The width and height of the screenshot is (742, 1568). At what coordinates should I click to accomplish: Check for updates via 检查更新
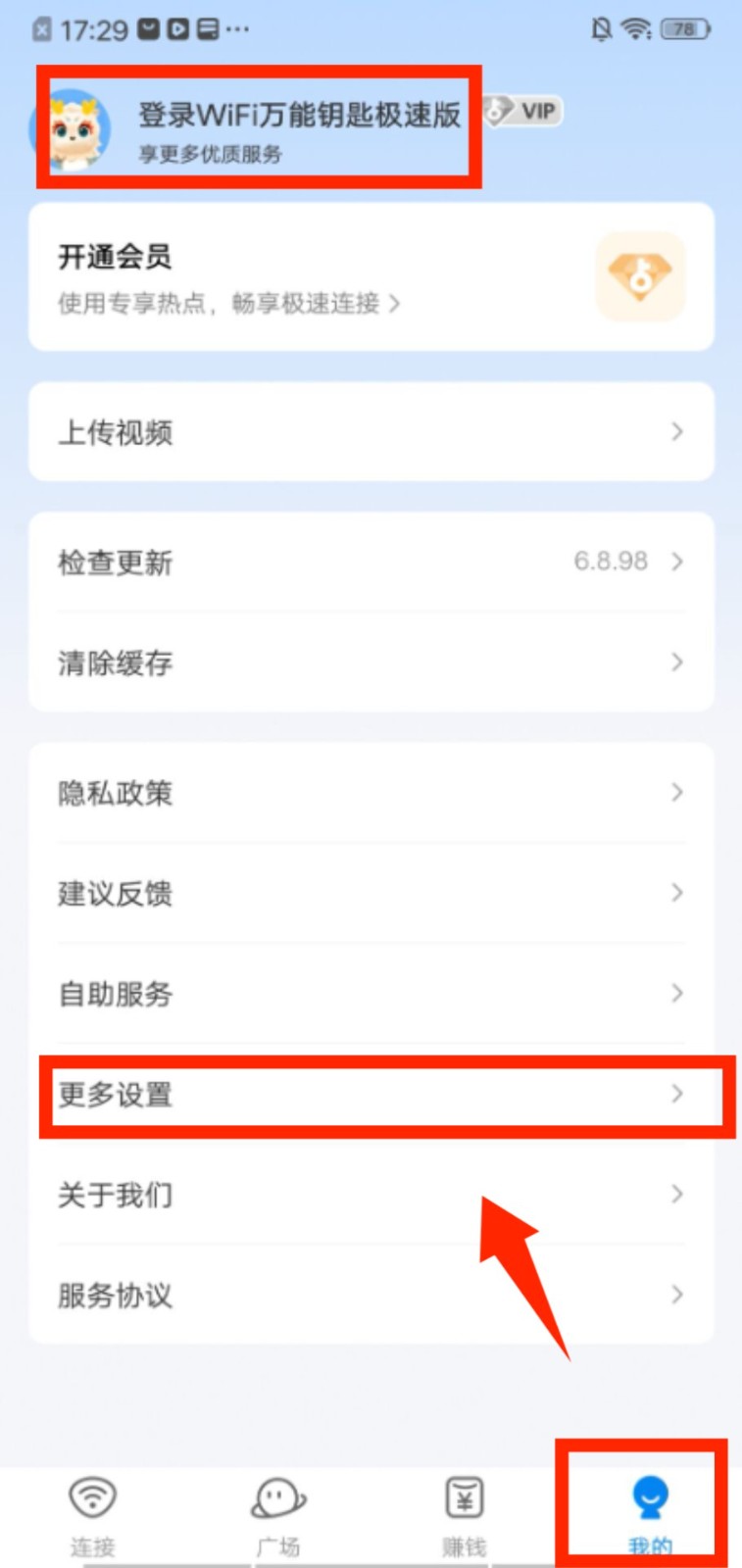371,563
